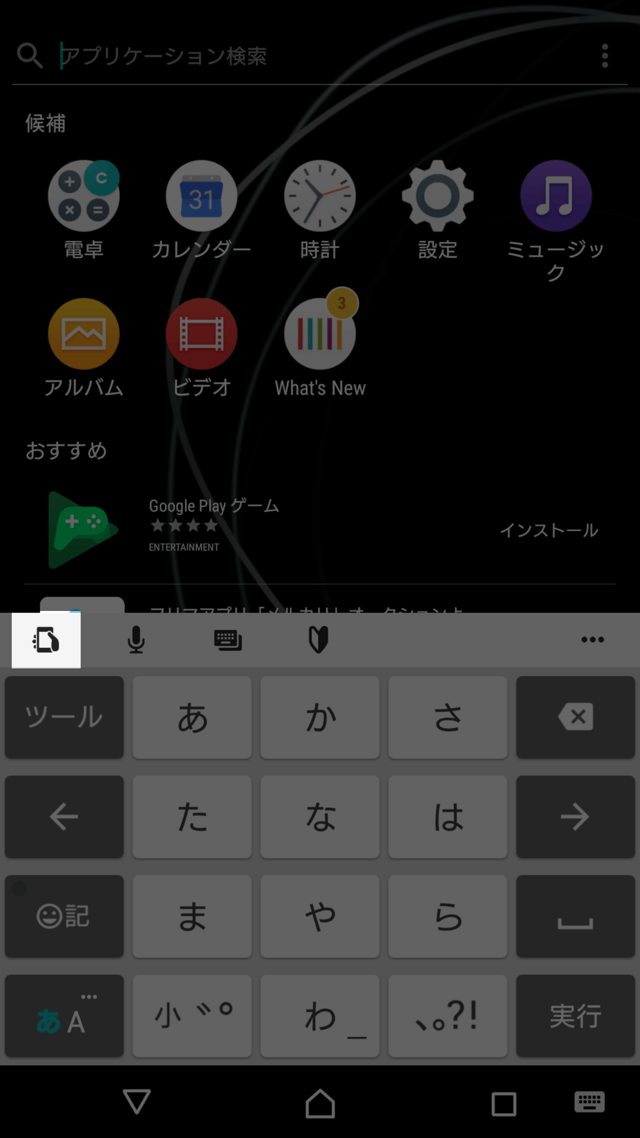The image size is (640, 1138).
Task: Open the ビデオ app
Action: 201,348
